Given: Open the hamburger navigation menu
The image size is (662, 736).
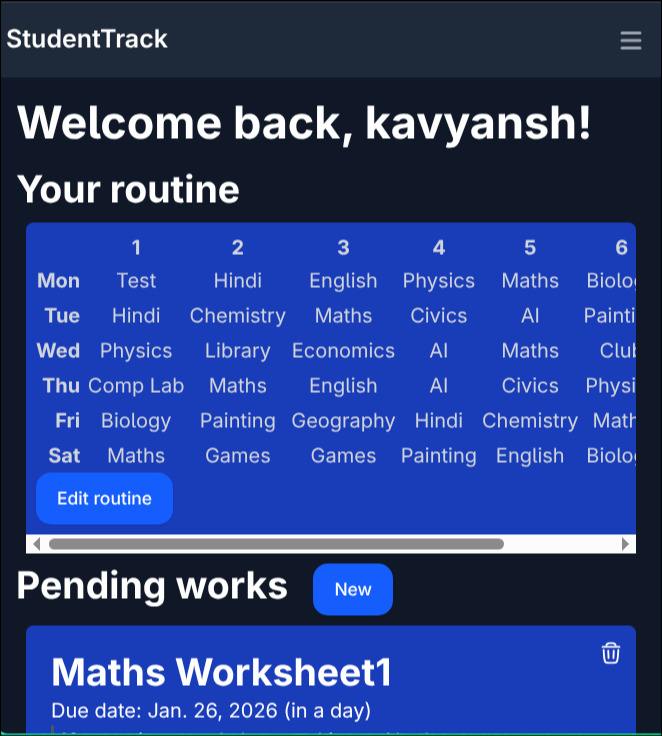Looking at the screenshot, I should (x=630, y=40).
